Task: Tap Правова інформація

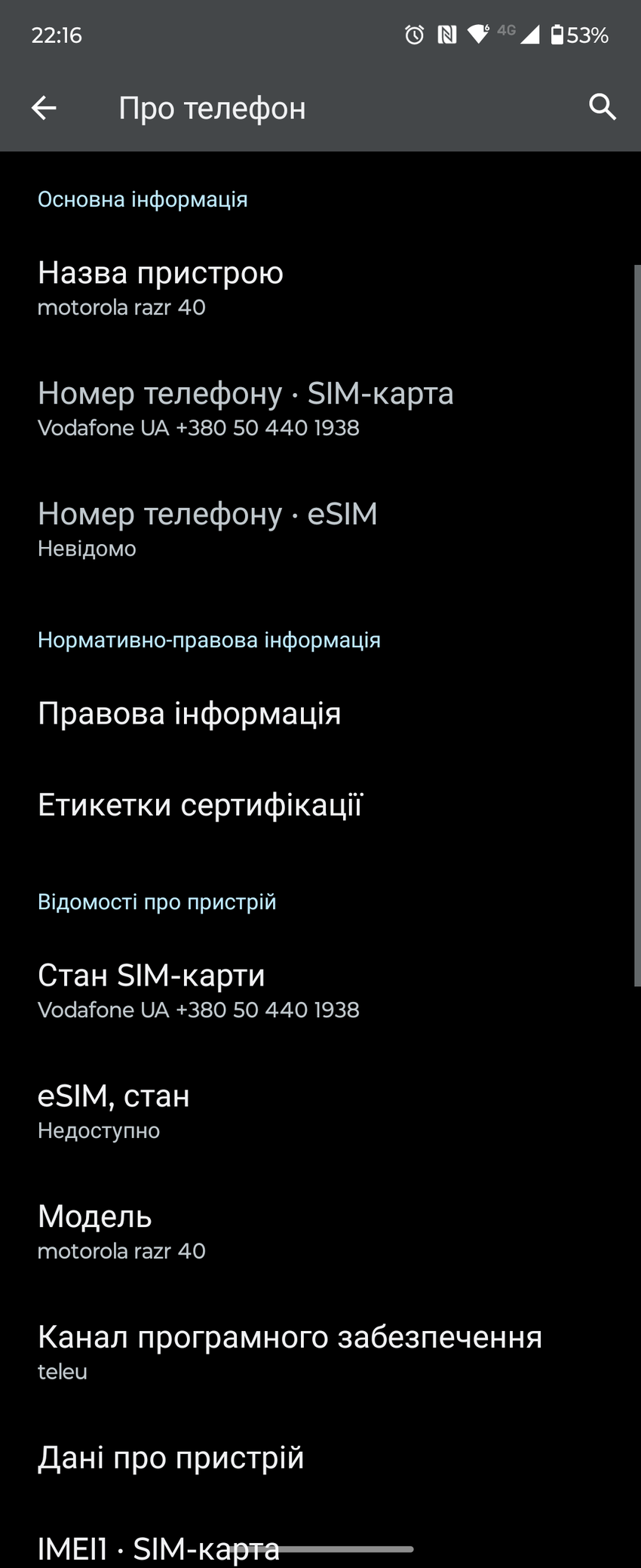Action: pos(189,714)
